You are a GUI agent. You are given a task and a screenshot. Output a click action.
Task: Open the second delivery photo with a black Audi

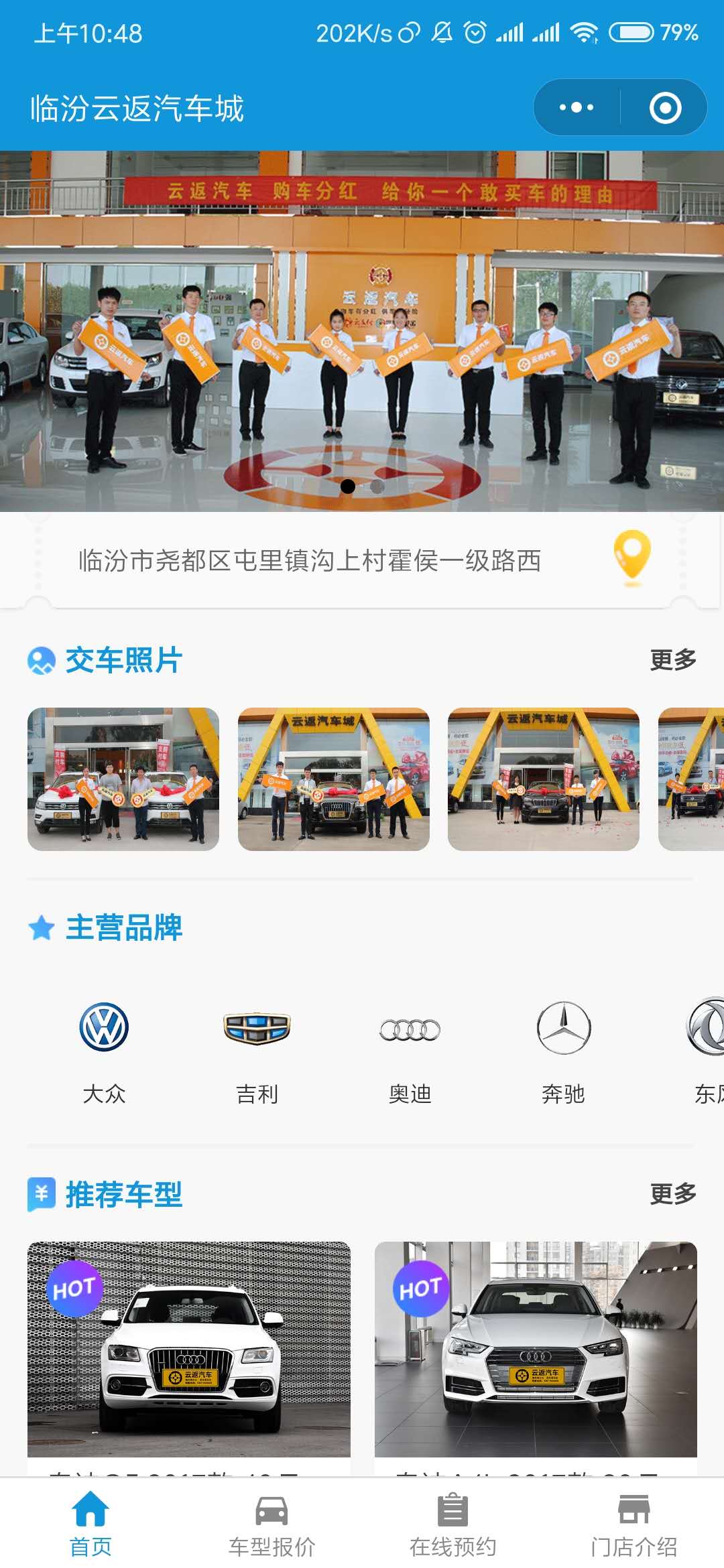333,779
